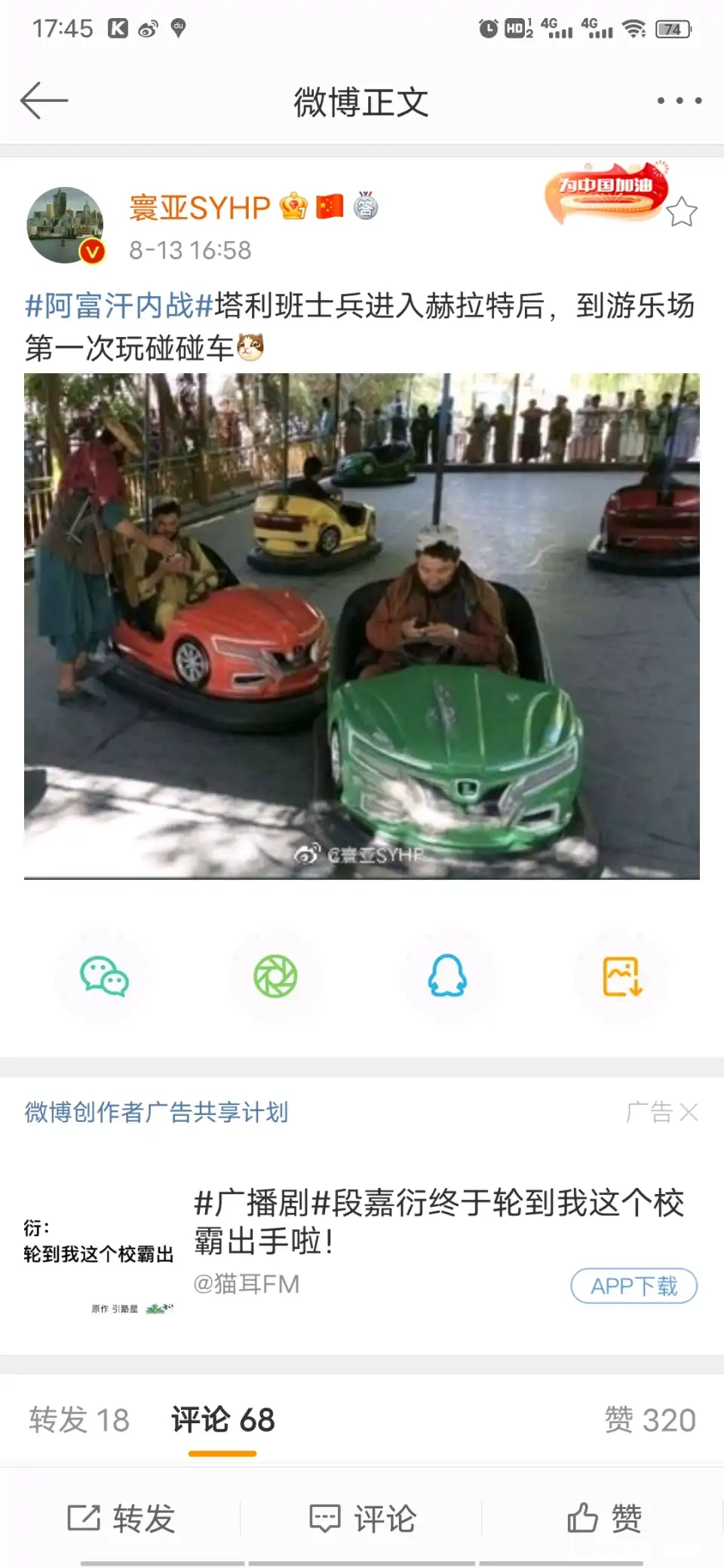Switch to the 转发 18 tab
Image resolution: width=724 pixels, height=1568 pixels.
pyautogui.click(x=79, y=1420)
